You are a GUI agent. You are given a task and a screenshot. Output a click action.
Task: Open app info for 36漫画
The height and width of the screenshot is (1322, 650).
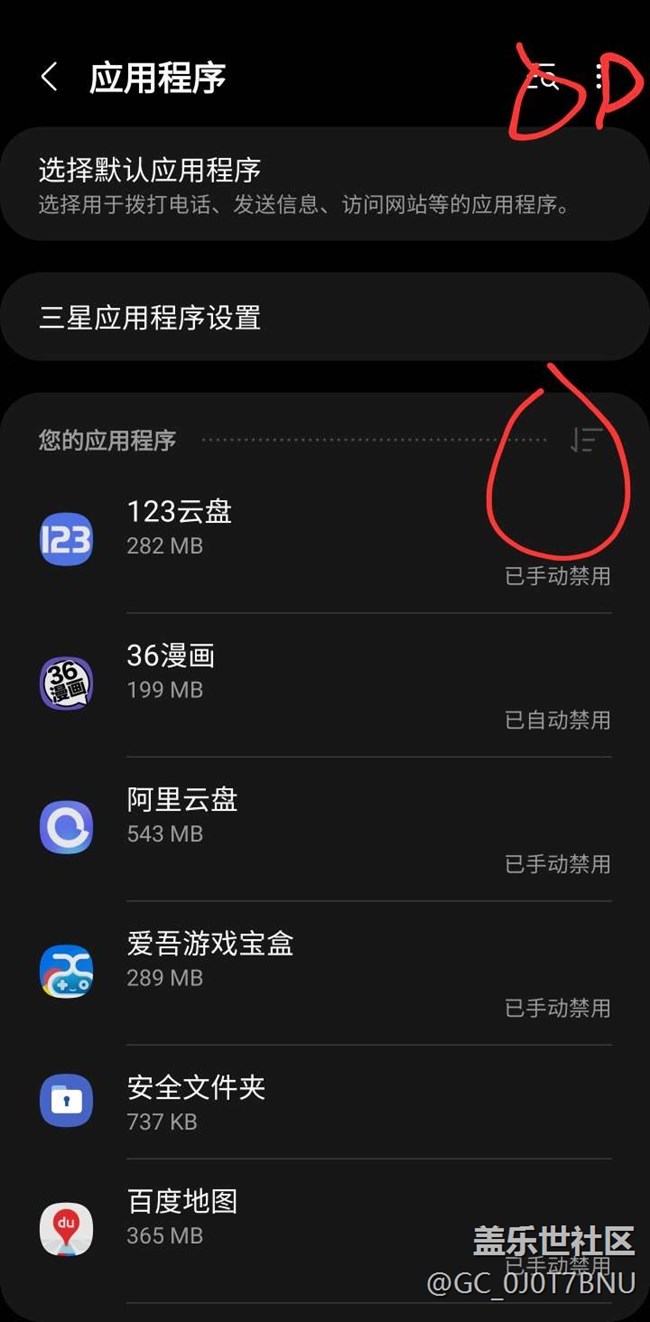tap(324, 685)
